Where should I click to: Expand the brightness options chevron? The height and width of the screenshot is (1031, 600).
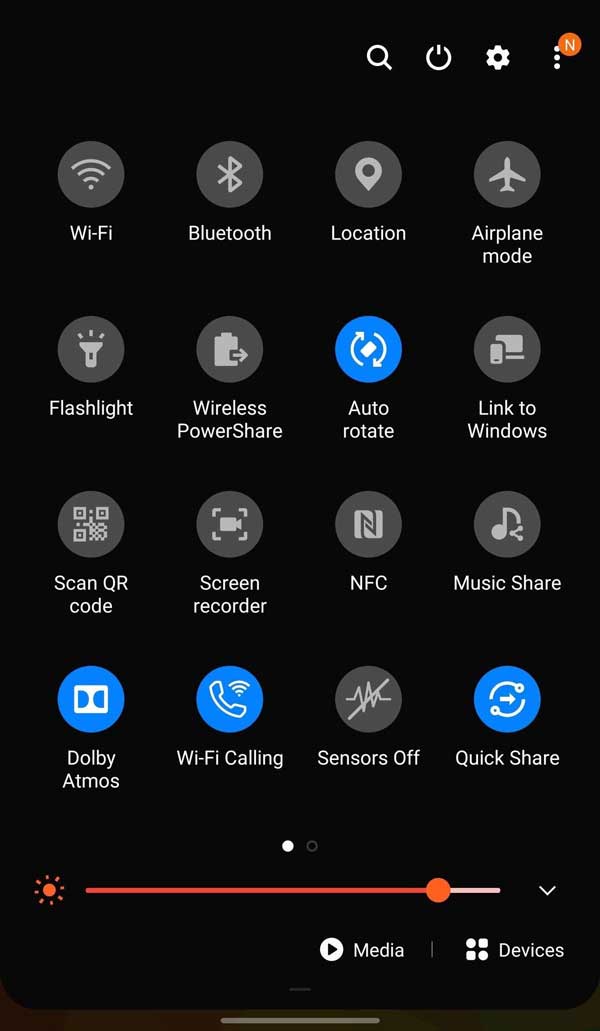coord(547,890)
